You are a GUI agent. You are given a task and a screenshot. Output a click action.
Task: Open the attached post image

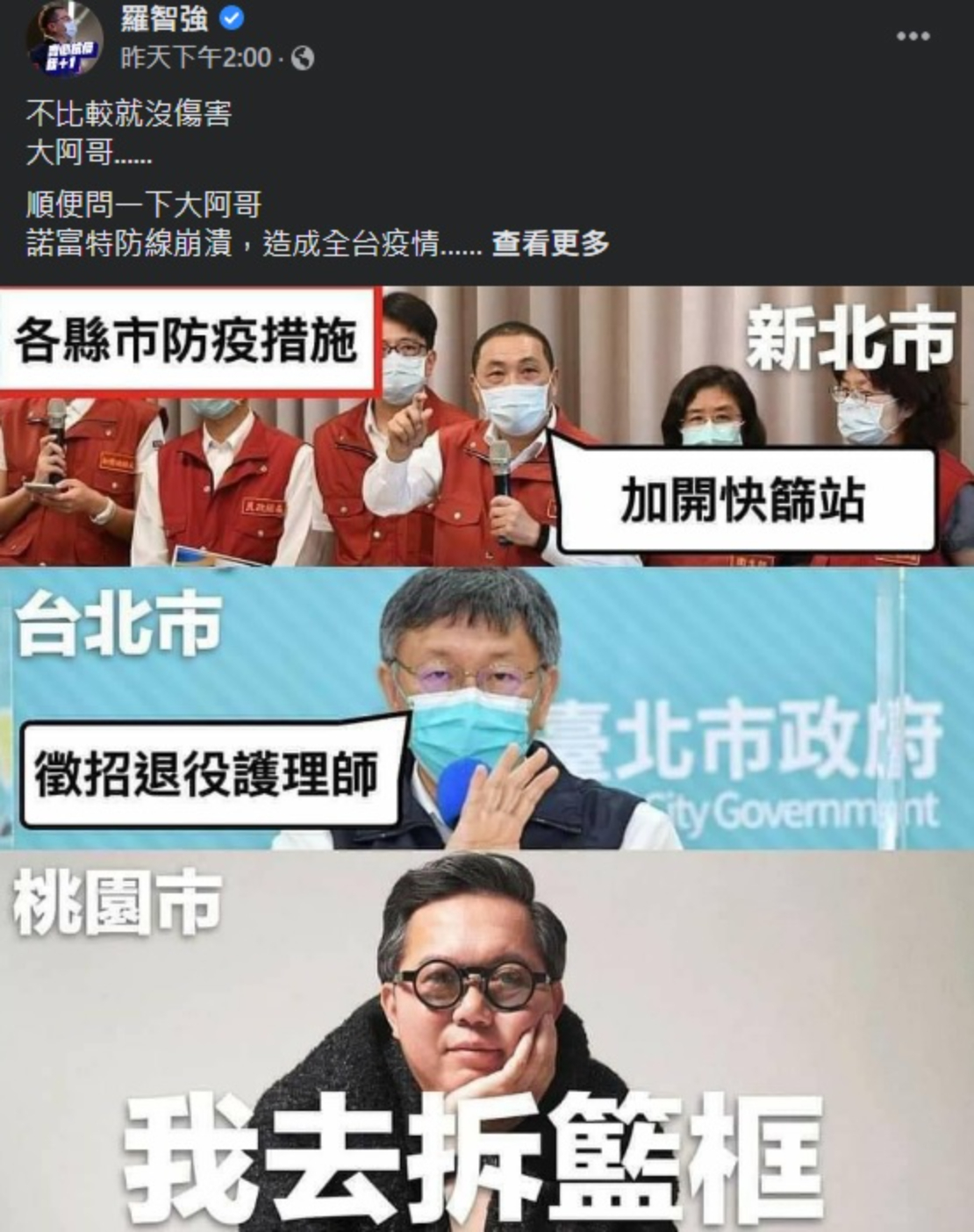click(x=487, y=755)
